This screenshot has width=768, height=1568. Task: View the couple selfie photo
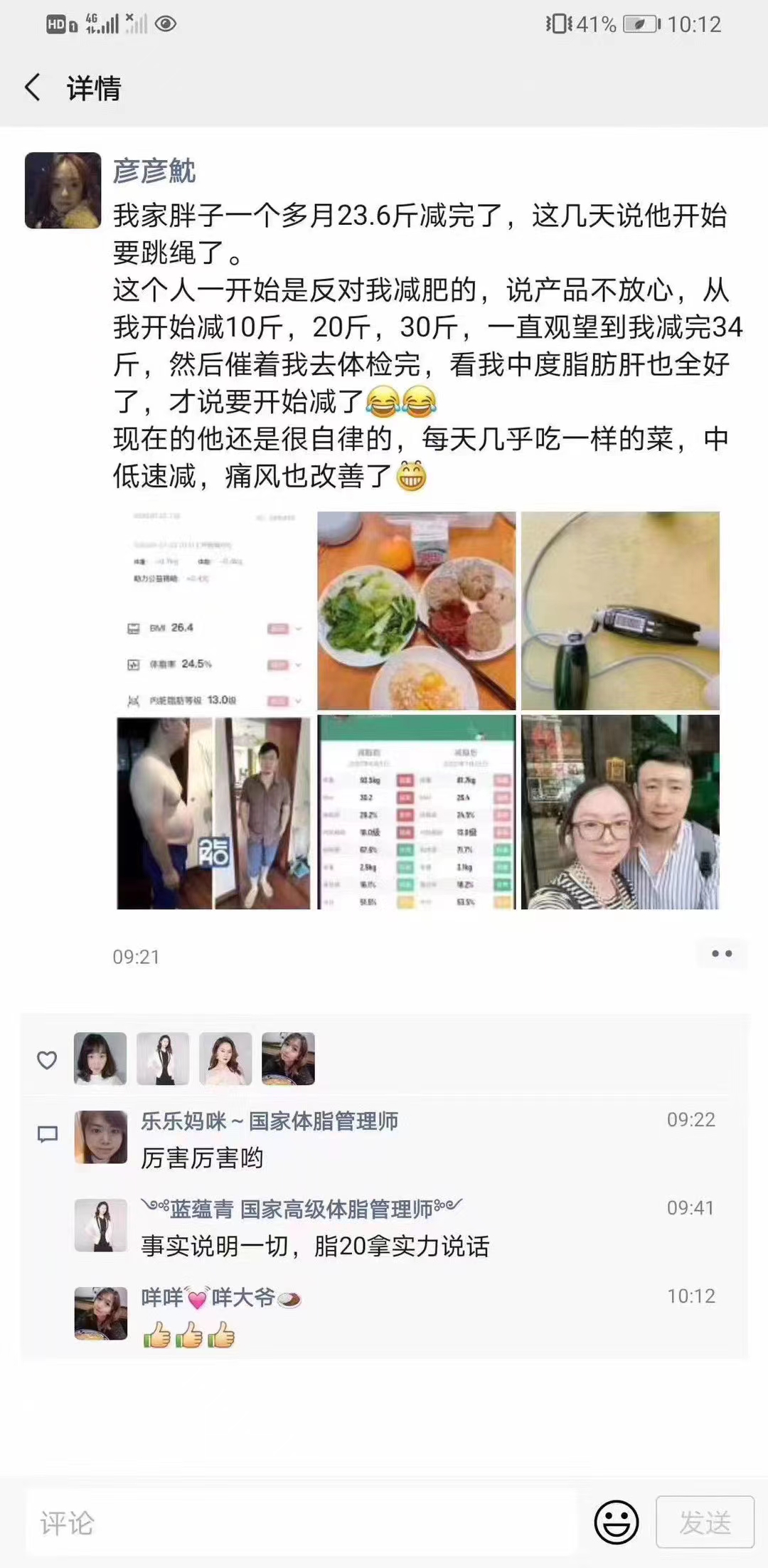click(620, 812)
